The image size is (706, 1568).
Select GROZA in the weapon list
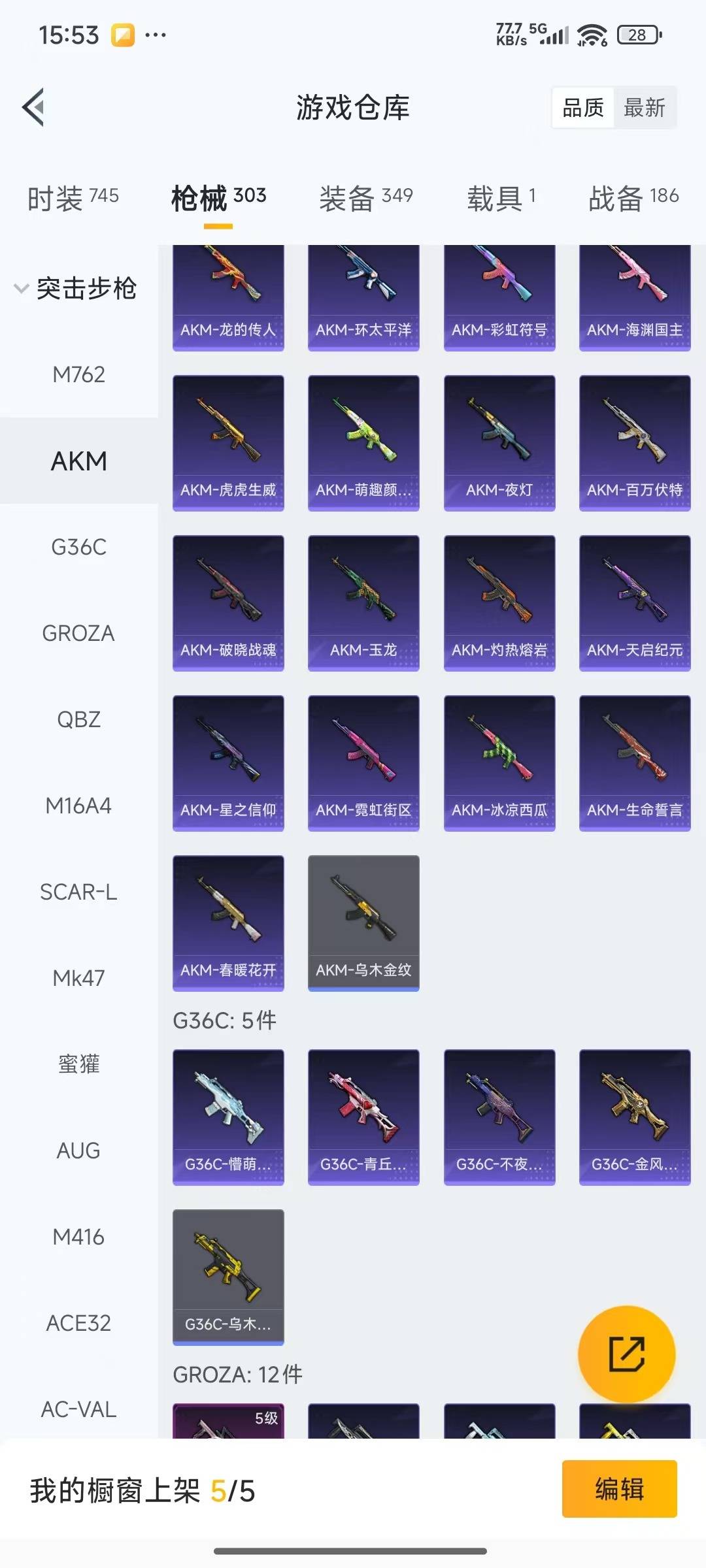(78, 633)
